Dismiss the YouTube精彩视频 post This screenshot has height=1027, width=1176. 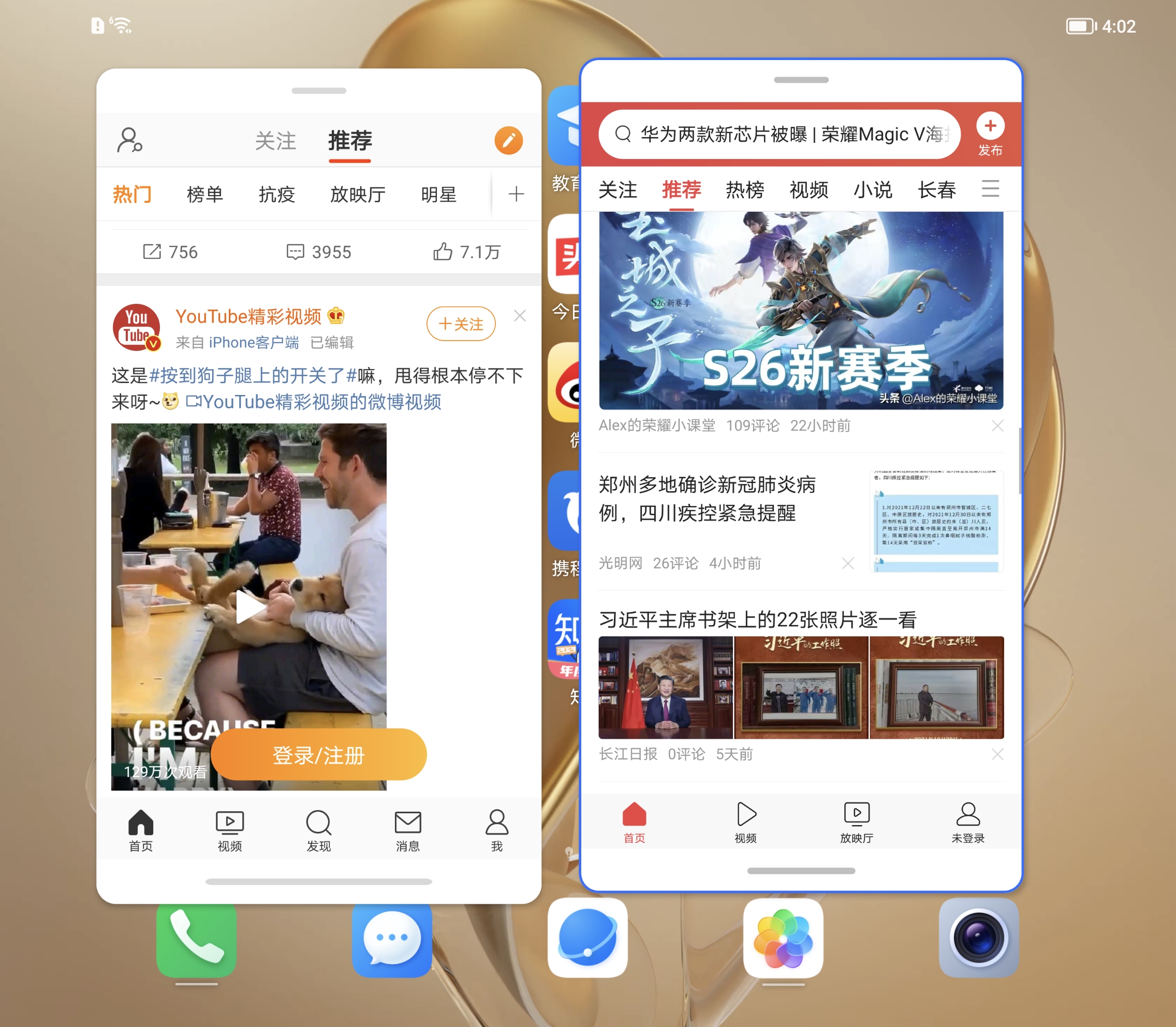[520, 316]
